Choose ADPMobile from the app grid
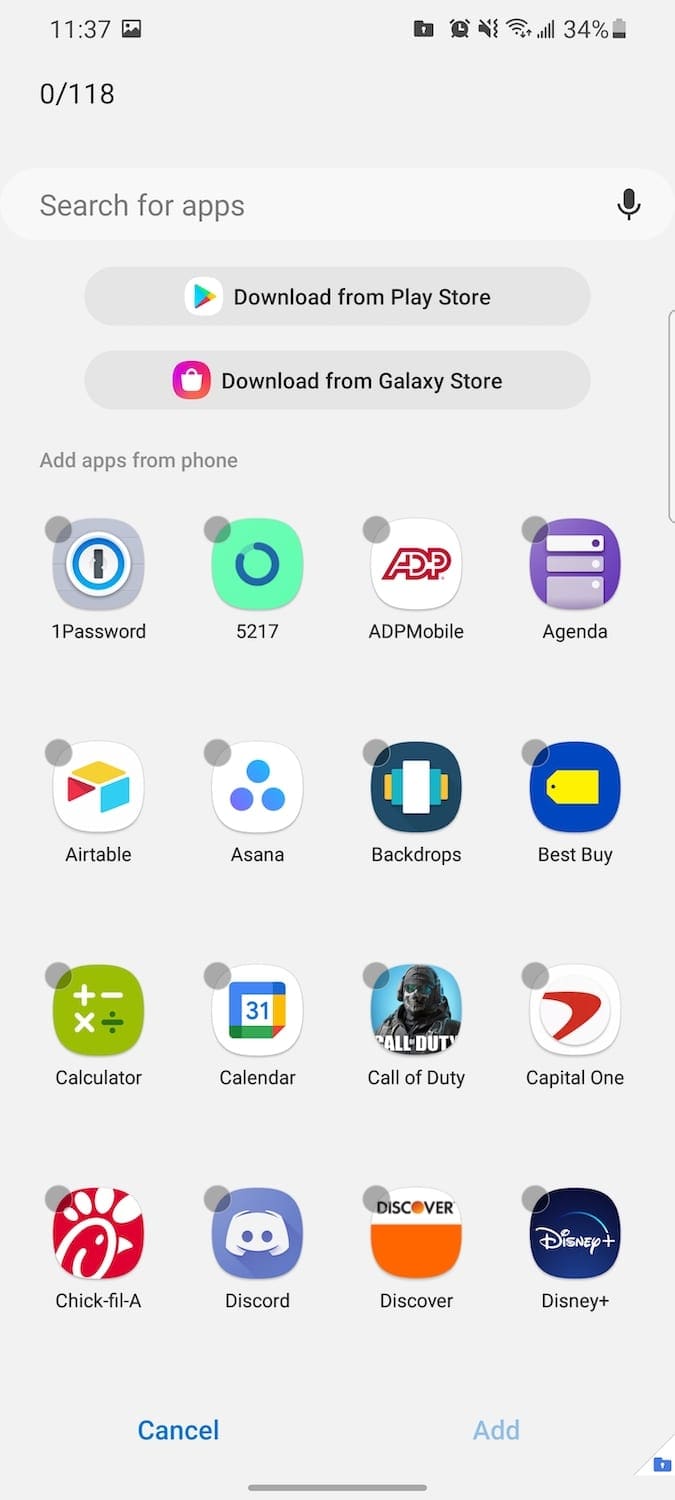 416,565
